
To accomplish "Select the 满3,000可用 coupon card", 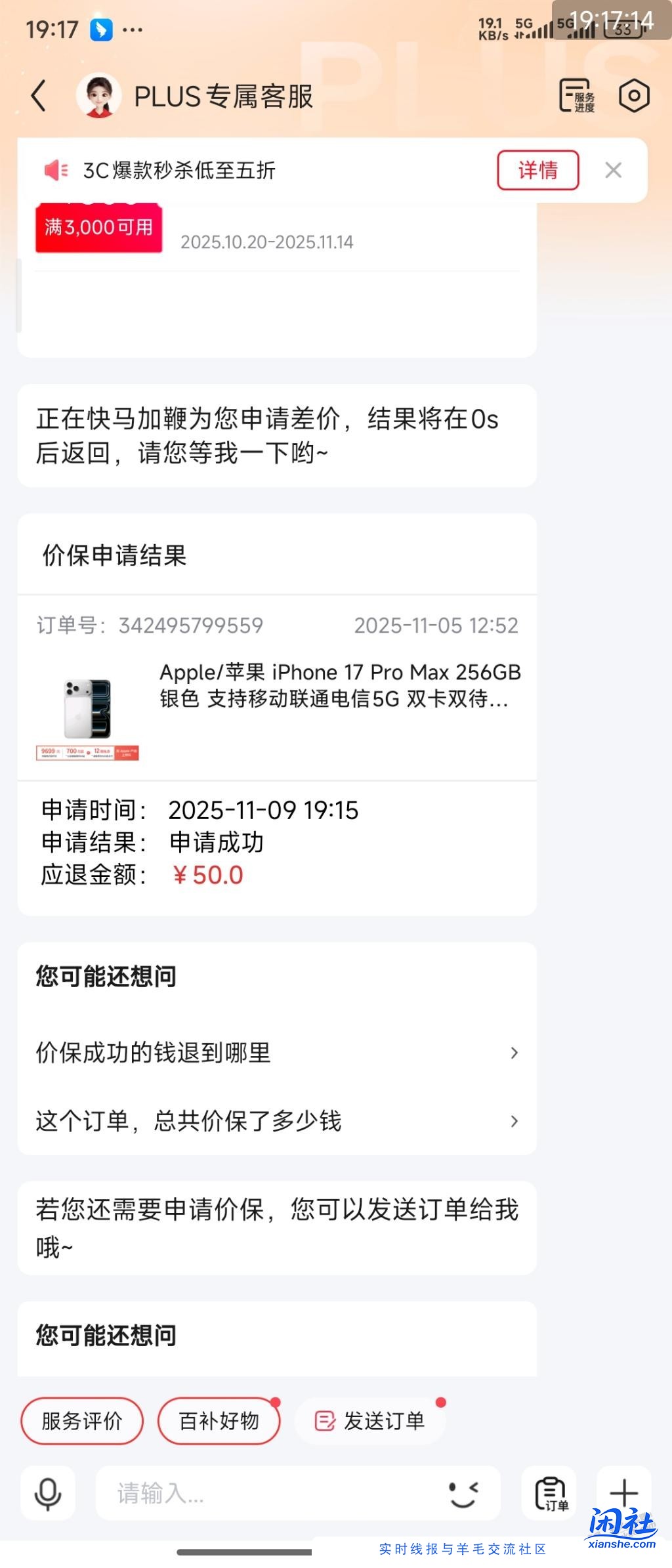I will click(97, 227).
